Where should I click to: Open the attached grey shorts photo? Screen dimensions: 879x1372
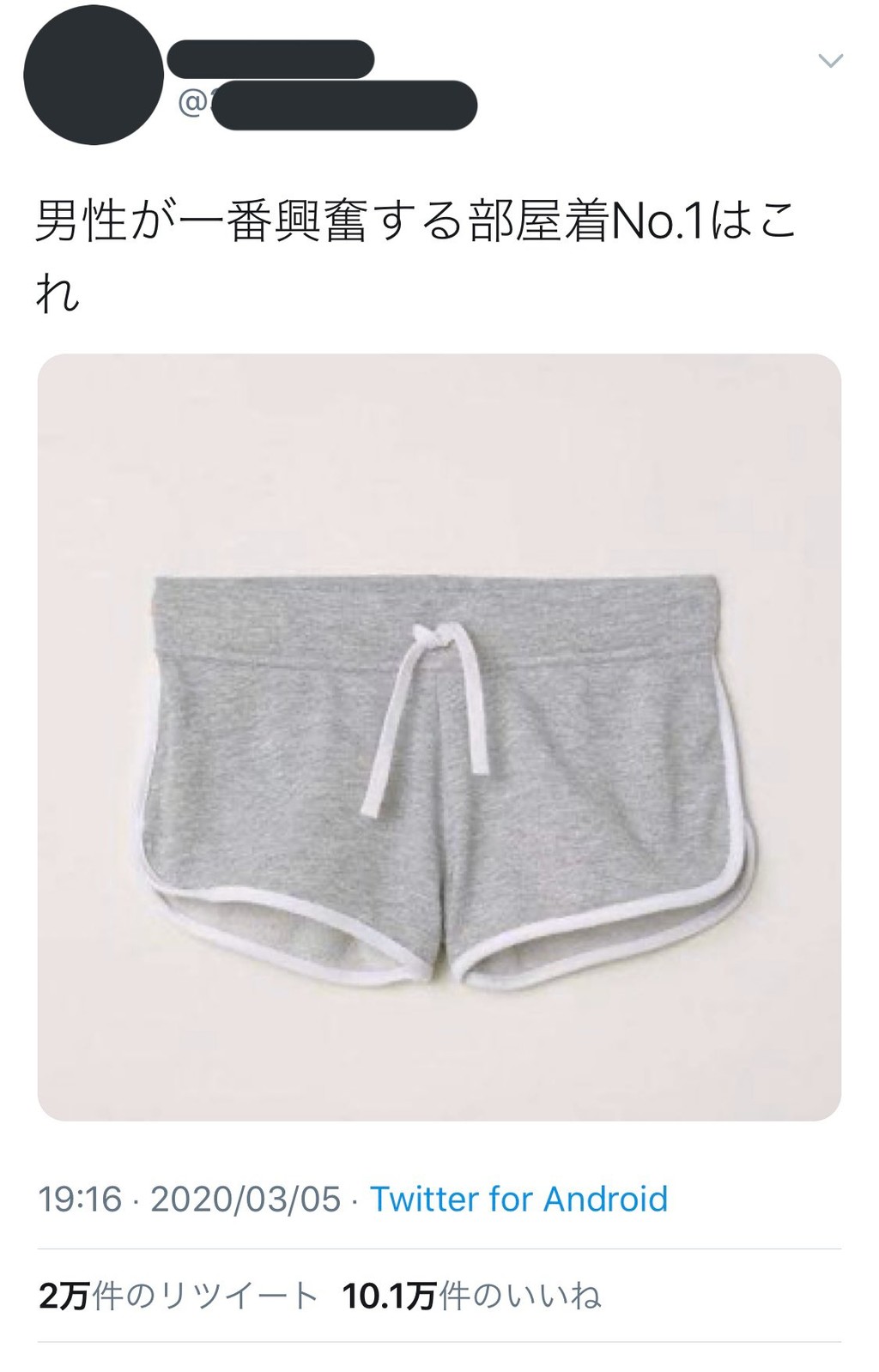tap(439, 736)
